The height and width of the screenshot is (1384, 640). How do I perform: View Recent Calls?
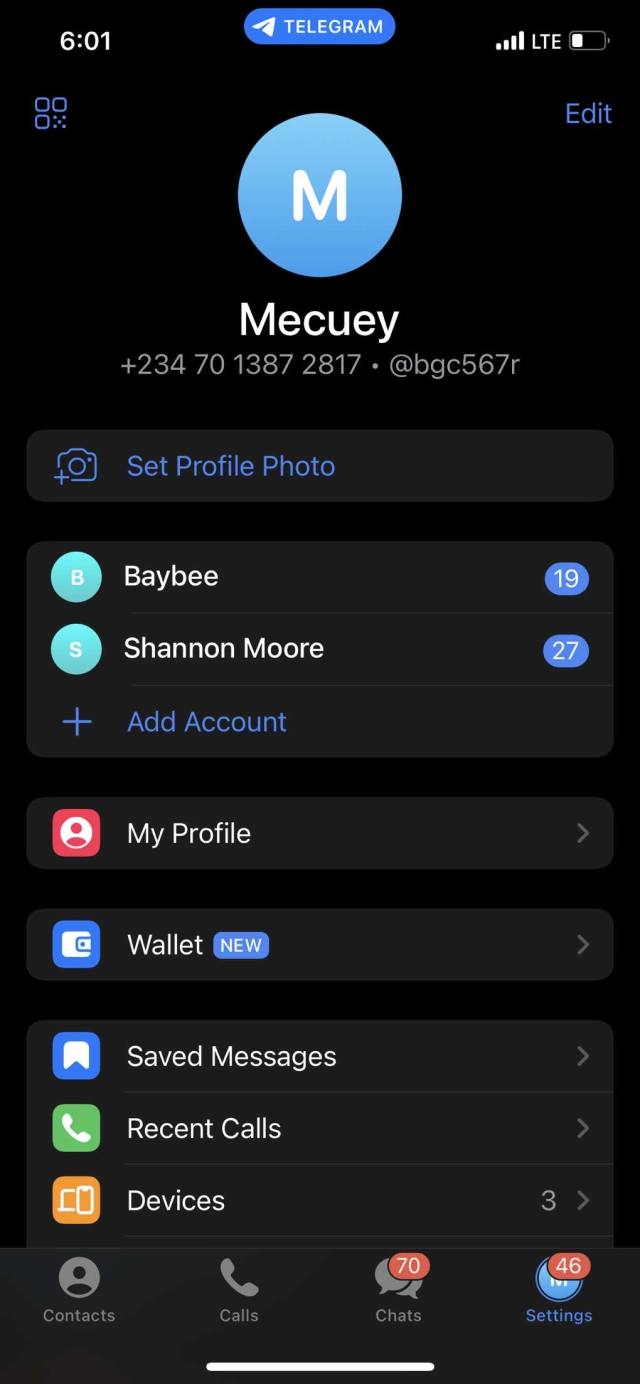[319, 1129]
